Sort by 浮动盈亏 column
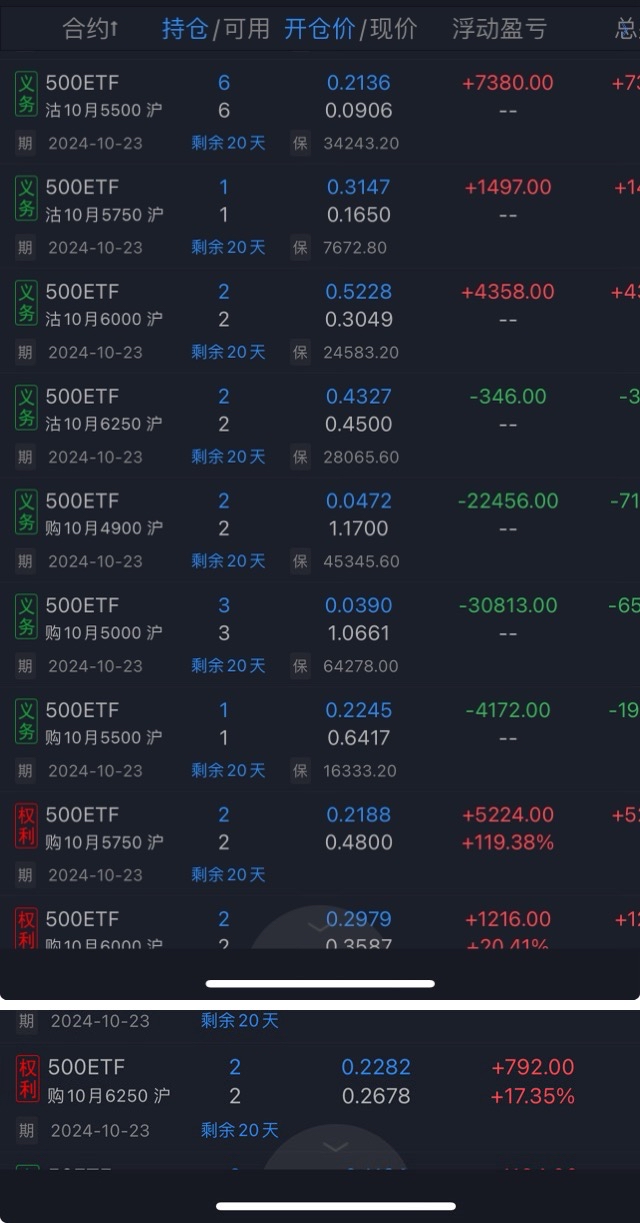 click(499, 29)
